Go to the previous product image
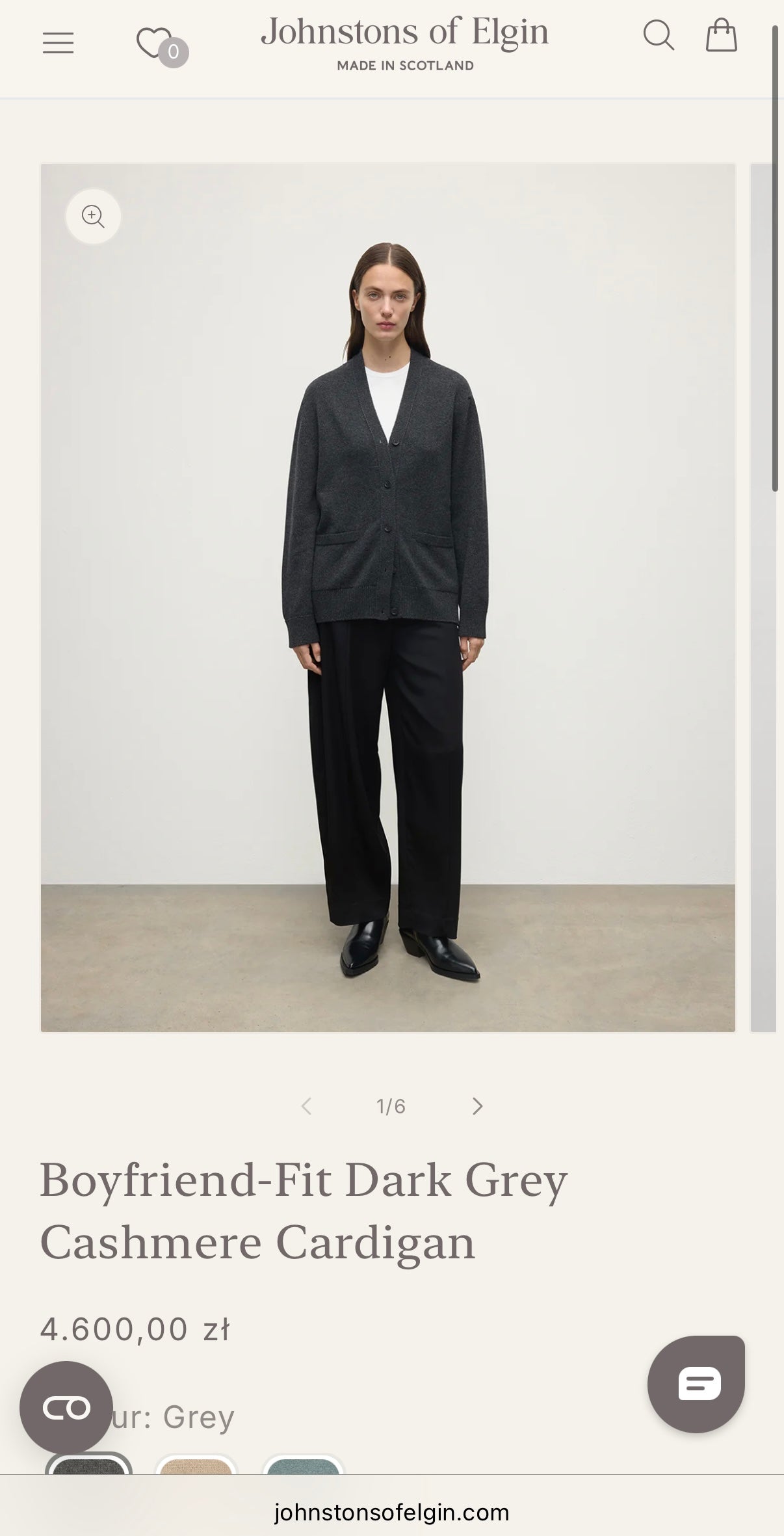Screen dimensions: 784x1536 (306, 1106)
